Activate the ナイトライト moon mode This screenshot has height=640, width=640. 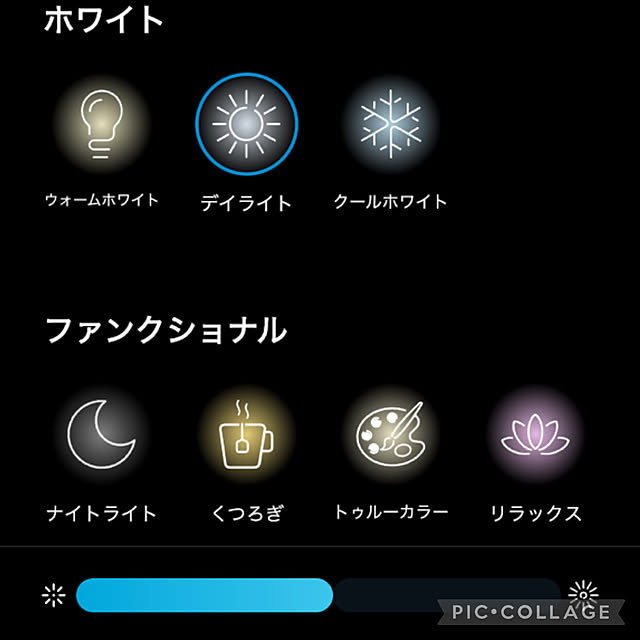click(100, 435)
